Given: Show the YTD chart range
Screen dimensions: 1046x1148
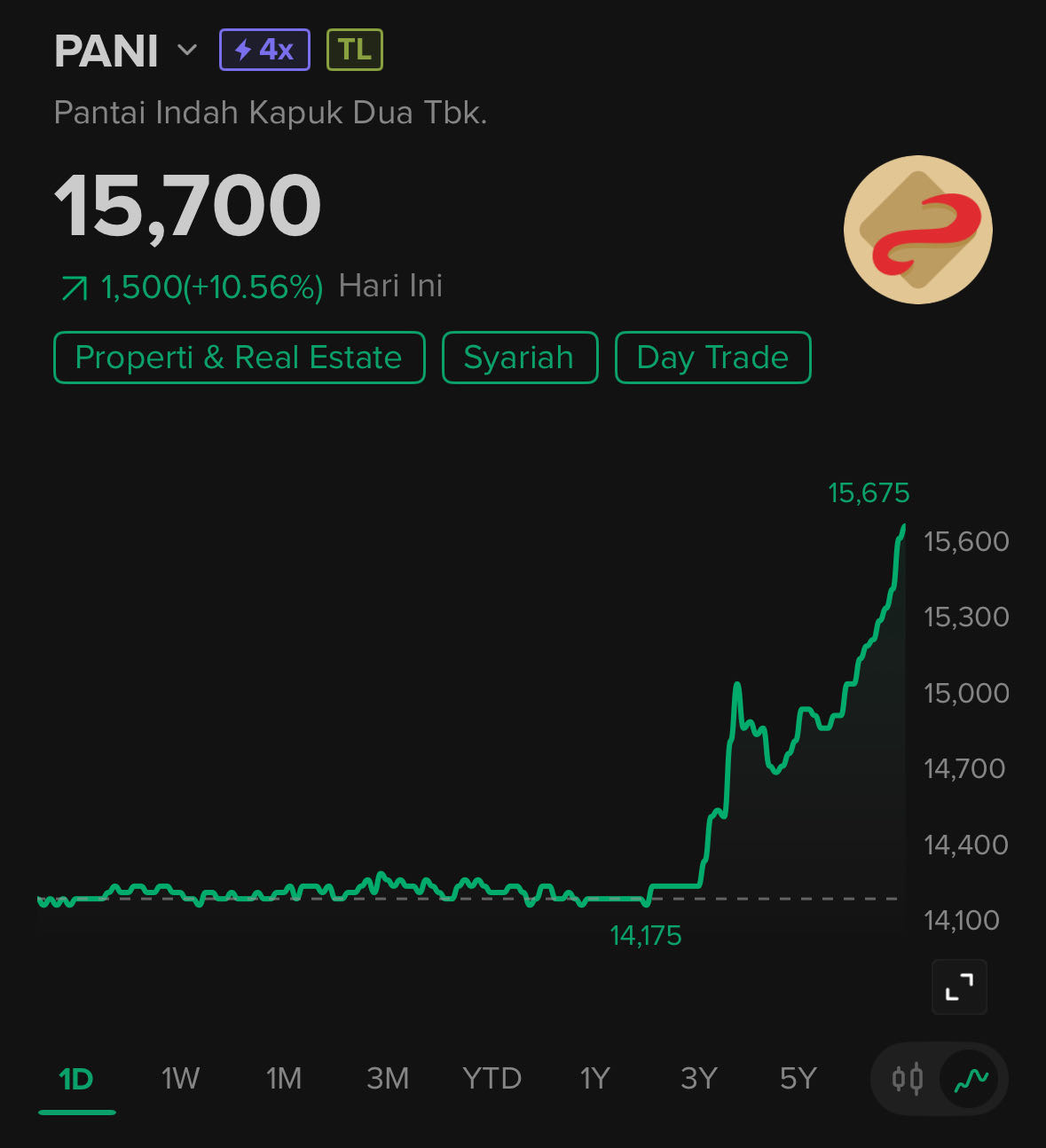Looking at the screenshot, I should tap(492, 1079).
